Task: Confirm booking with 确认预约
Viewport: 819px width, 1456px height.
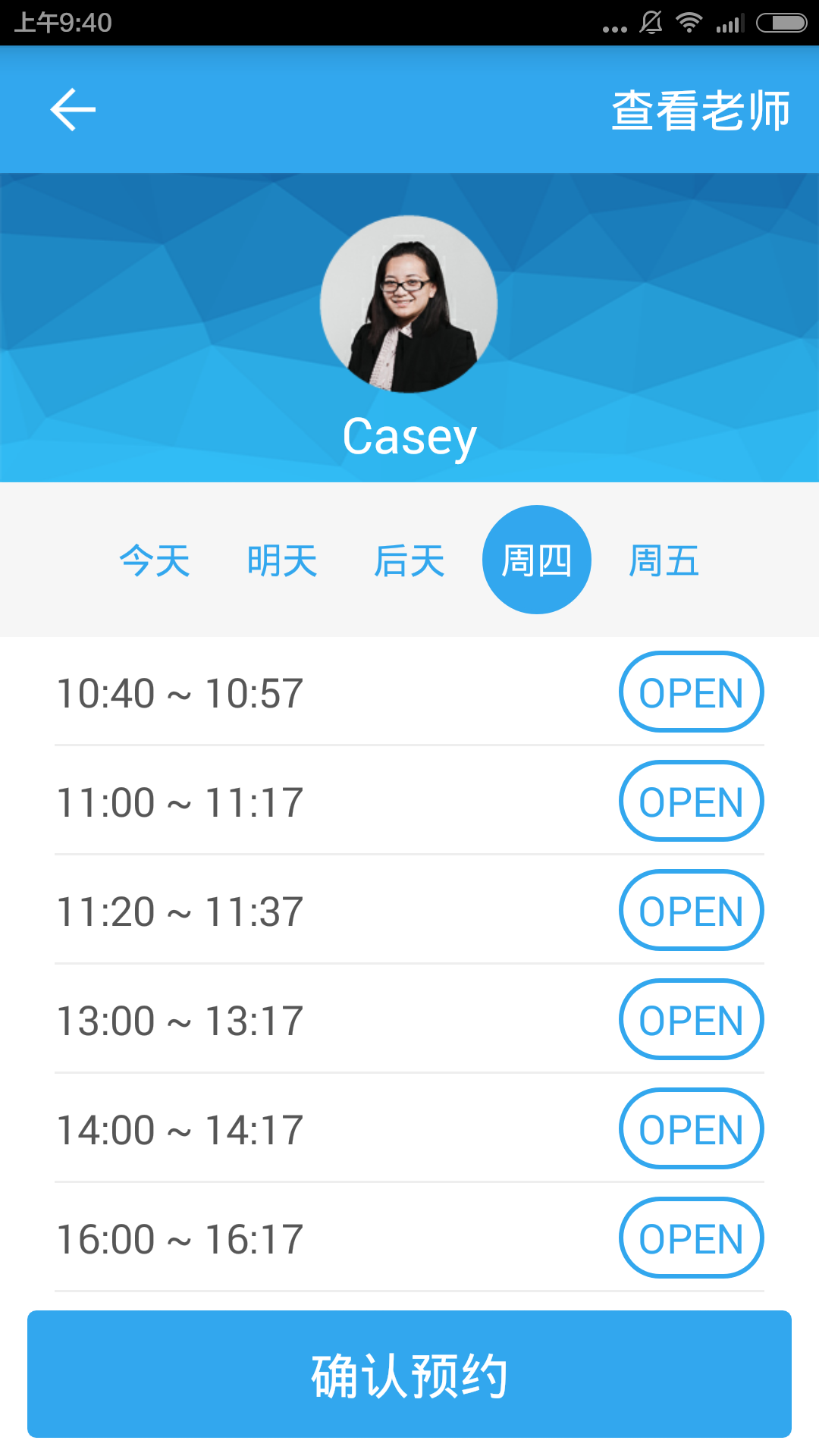Action: 409,1374
